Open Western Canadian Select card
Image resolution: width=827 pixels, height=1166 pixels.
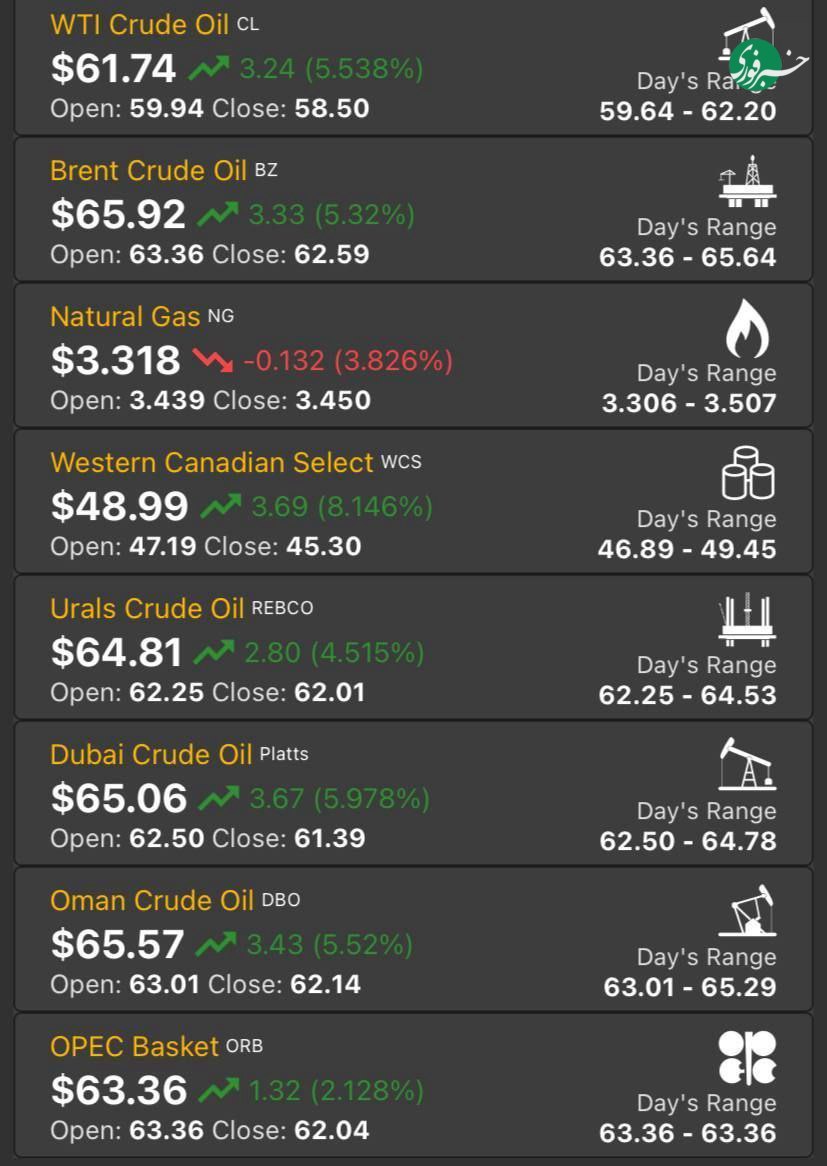[x=413, y=503]
